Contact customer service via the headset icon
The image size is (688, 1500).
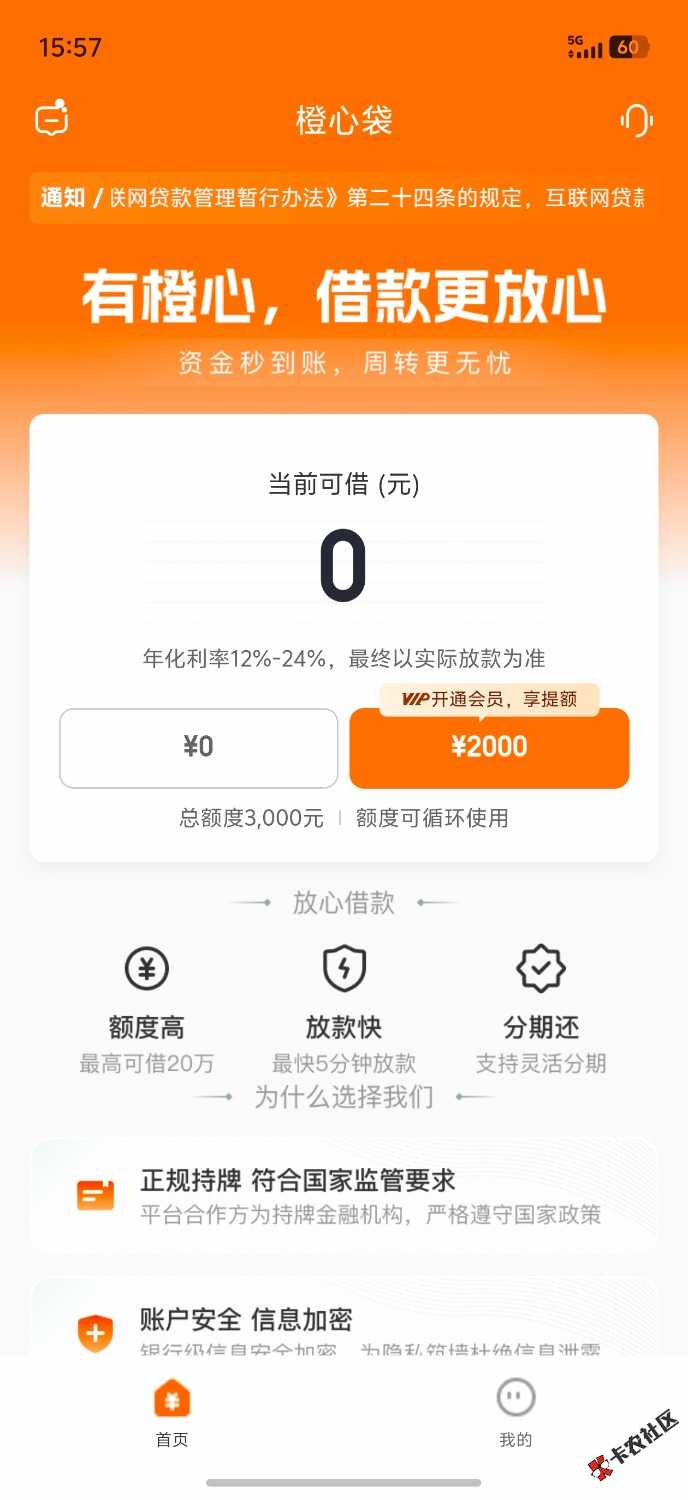click(635, 120)
